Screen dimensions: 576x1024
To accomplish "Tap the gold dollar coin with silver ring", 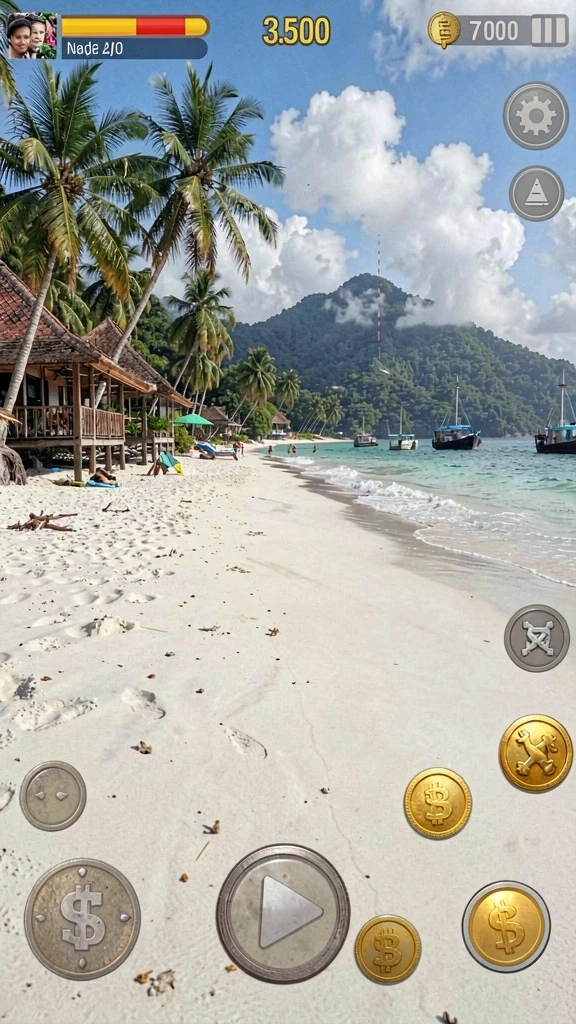I will [x=506, y=926].
